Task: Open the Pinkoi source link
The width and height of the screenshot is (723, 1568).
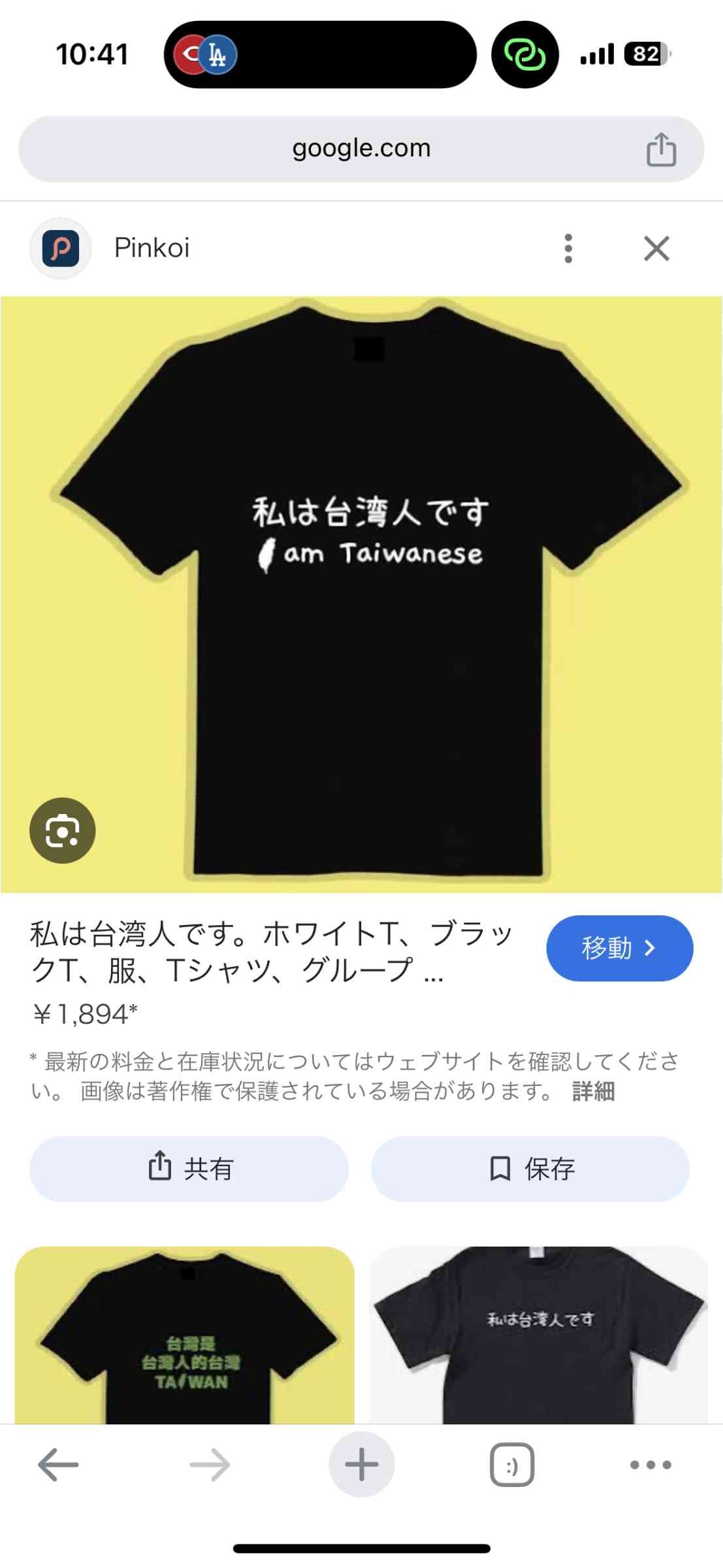Action: click(x=152, y=248)
